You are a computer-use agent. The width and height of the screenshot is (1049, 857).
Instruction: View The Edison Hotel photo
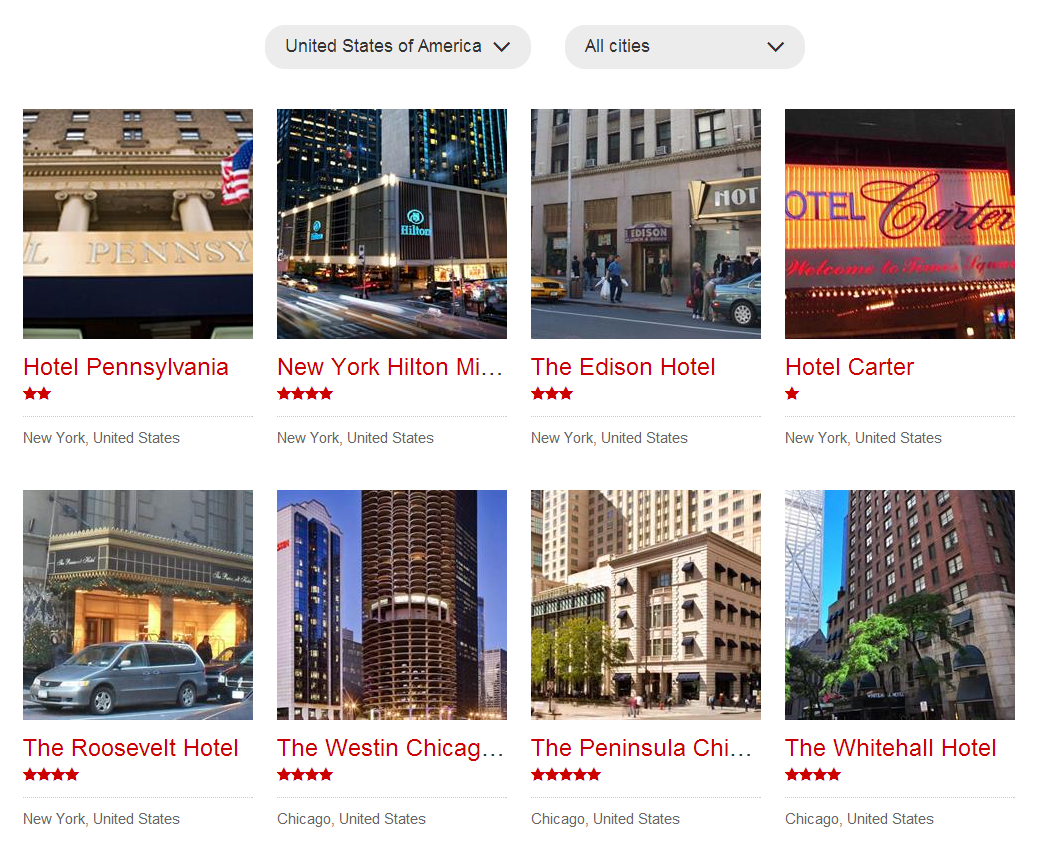tap(645, 224)
